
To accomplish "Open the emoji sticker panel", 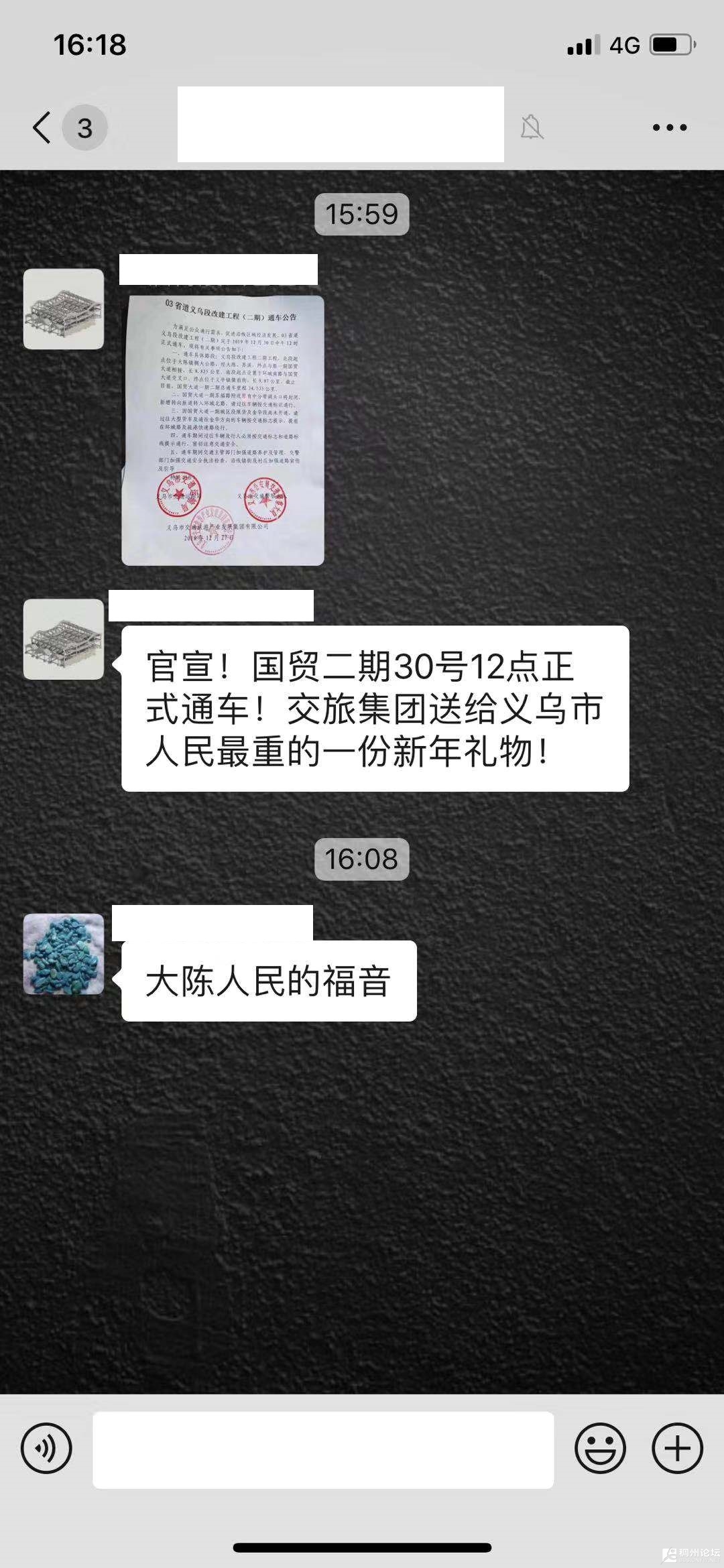I will pyautogui.click(x=599, y=1448).
